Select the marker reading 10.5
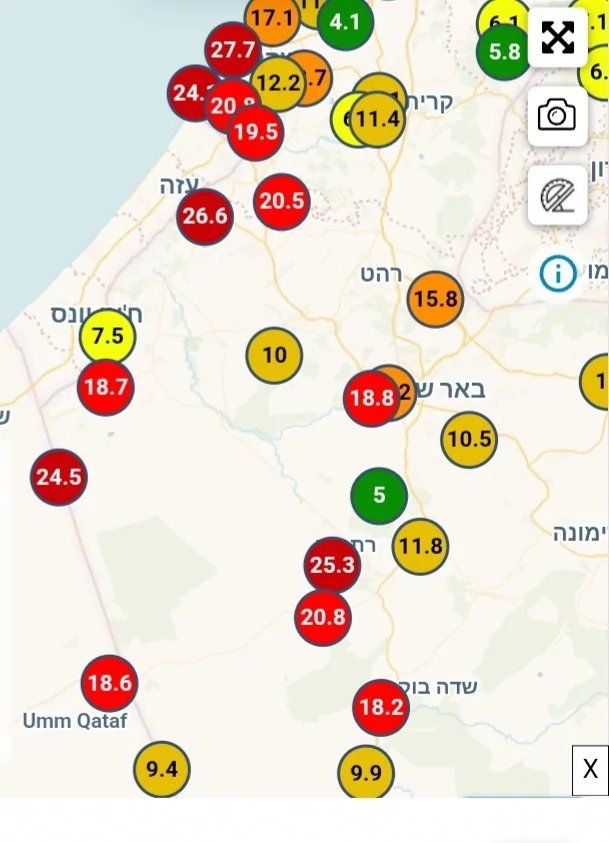The image size is (609, 843). 469,439
